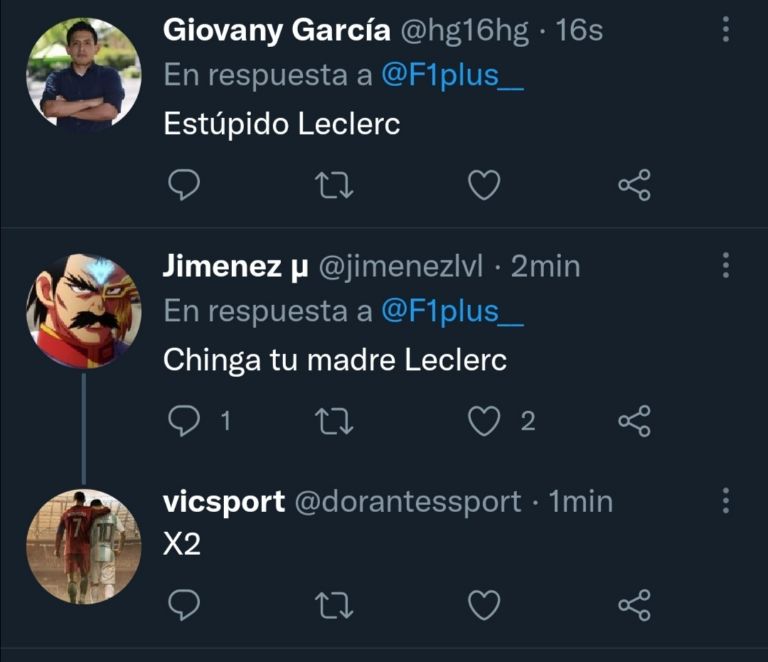
Task: Open Giovany García's profile picture
Action: [83, 75]
